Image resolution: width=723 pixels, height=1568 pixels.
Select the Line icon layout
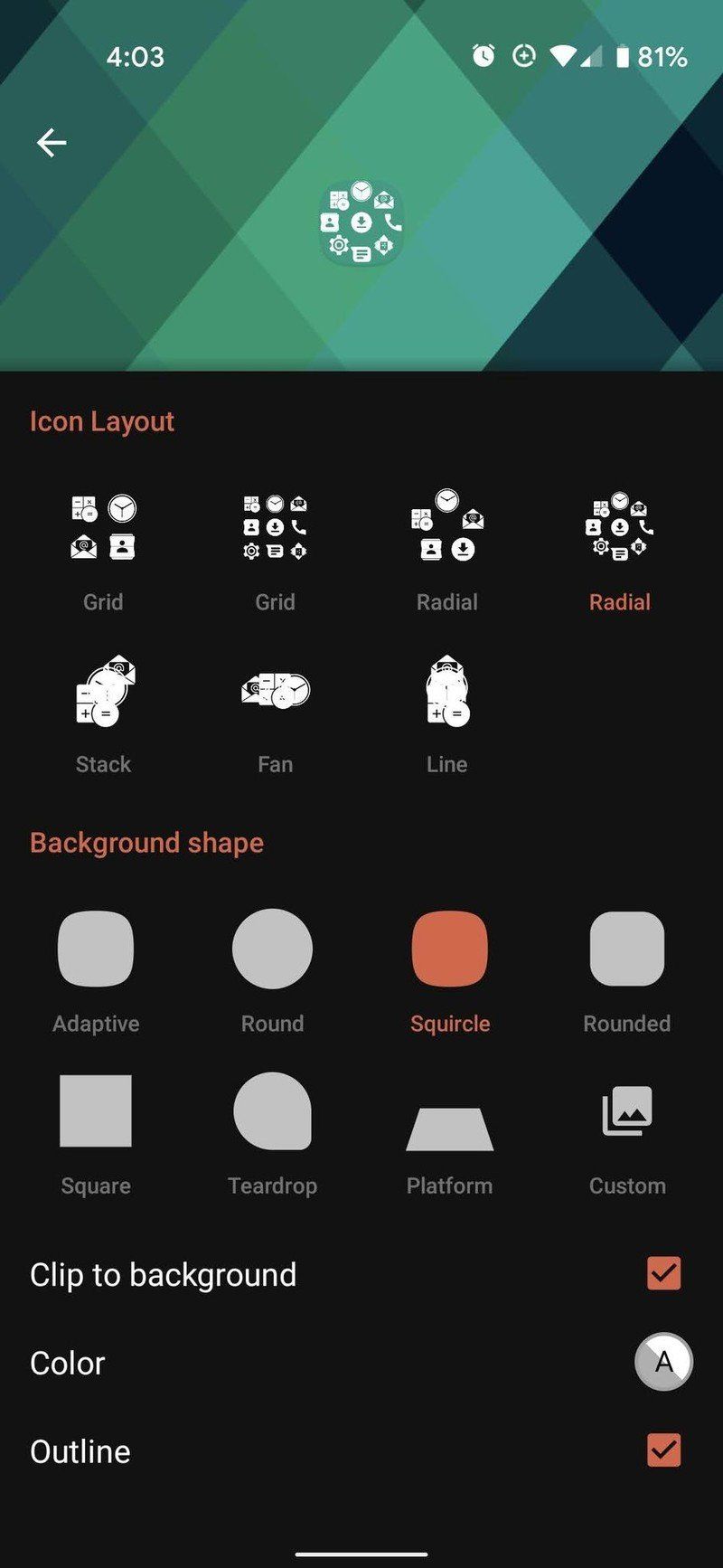tap(446, 692)
